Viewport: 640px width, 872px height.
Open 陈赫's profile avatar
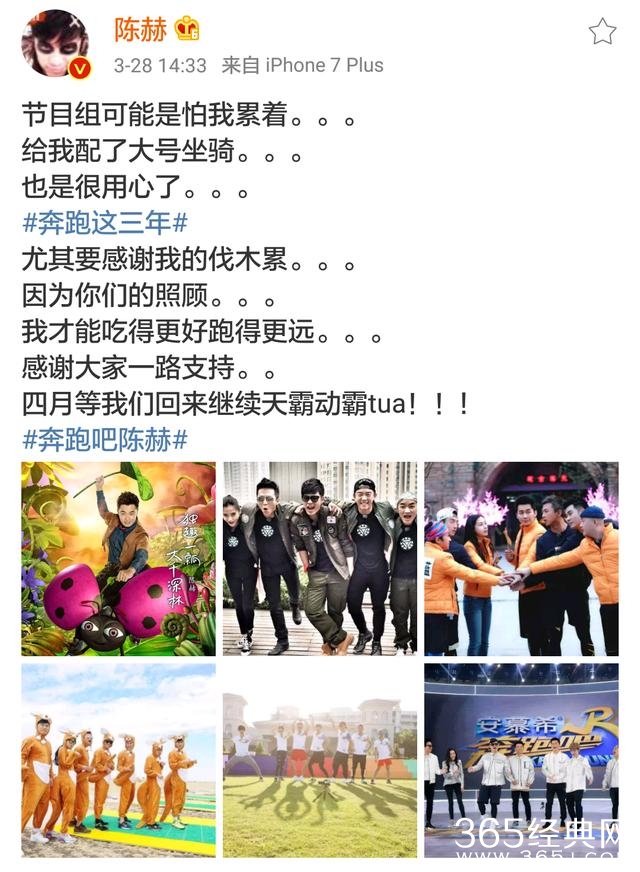click(x=55, y=43)
